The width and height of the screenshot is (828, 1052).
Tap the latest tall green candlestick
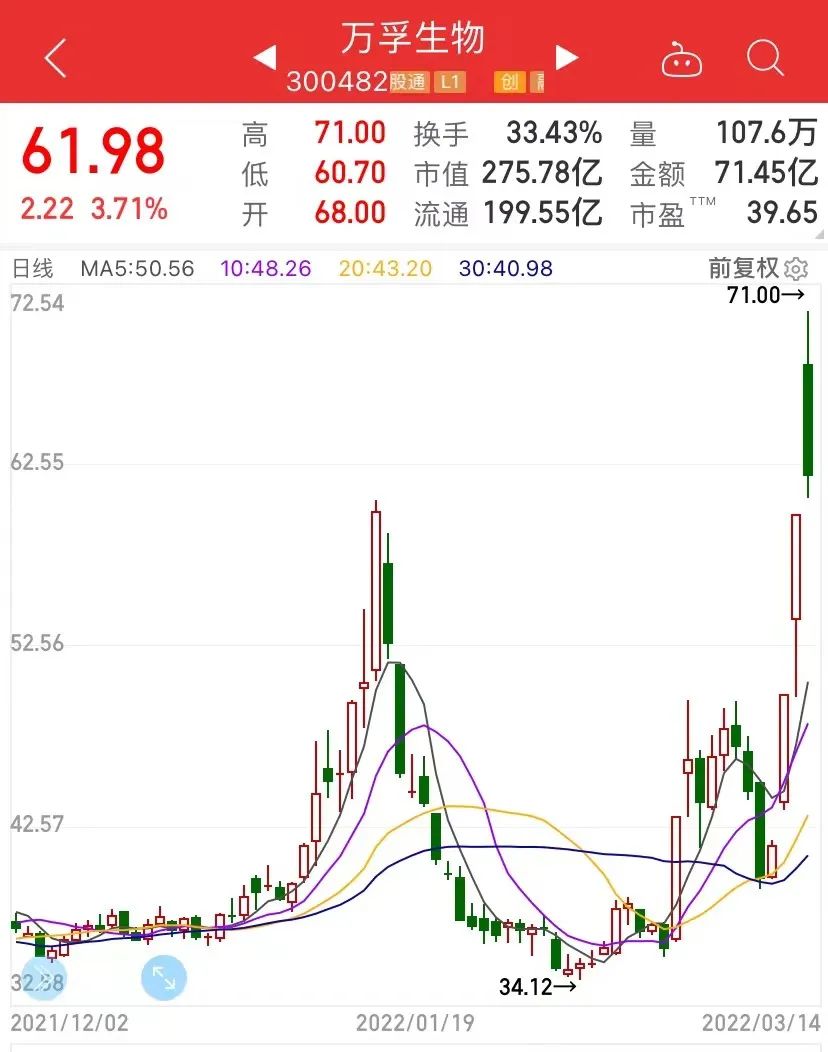click(806, 420)
